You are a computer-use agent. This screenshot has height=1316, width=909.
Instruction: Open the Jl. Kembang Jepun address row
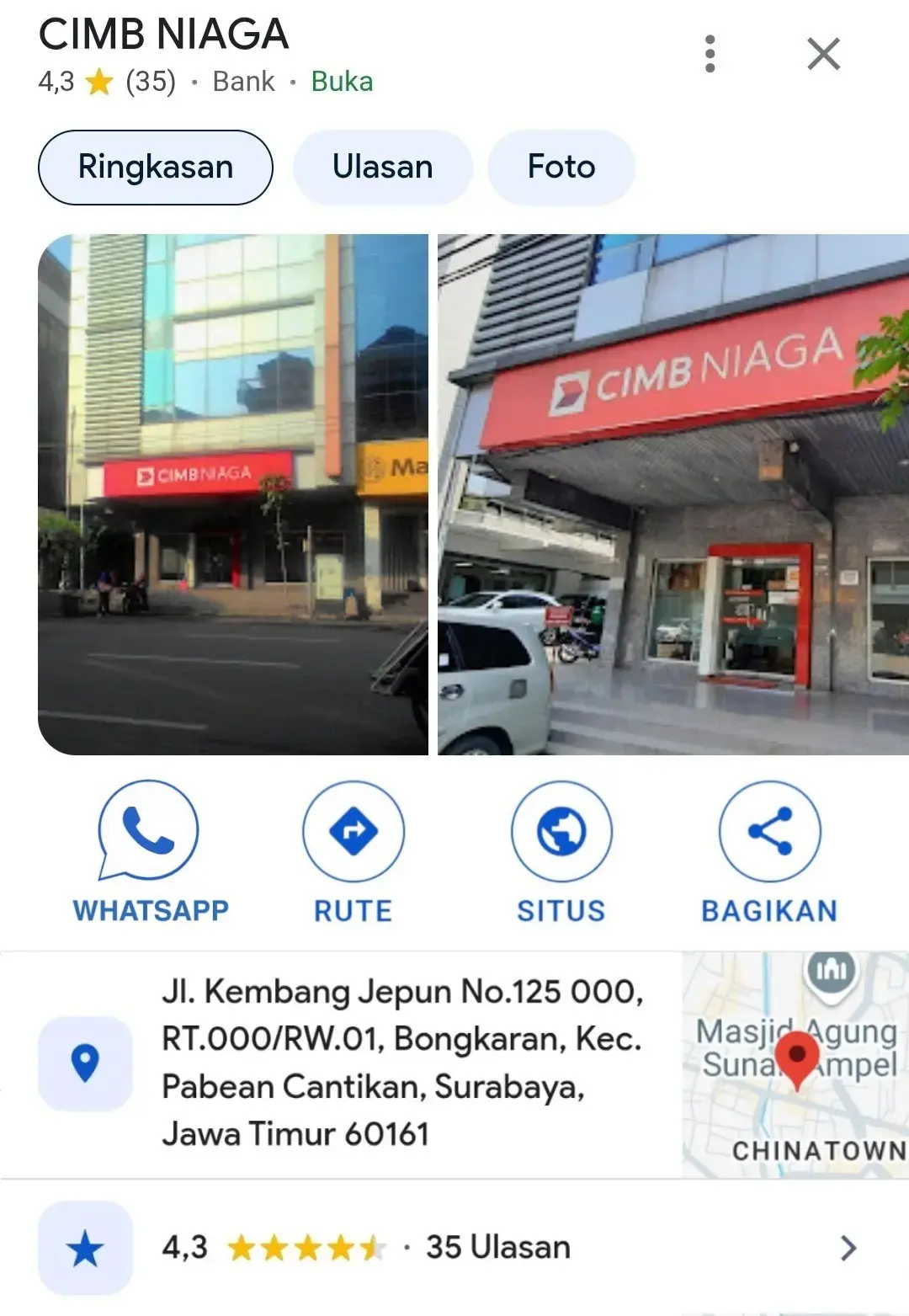pyautogui.click(x=402, y=1063)
